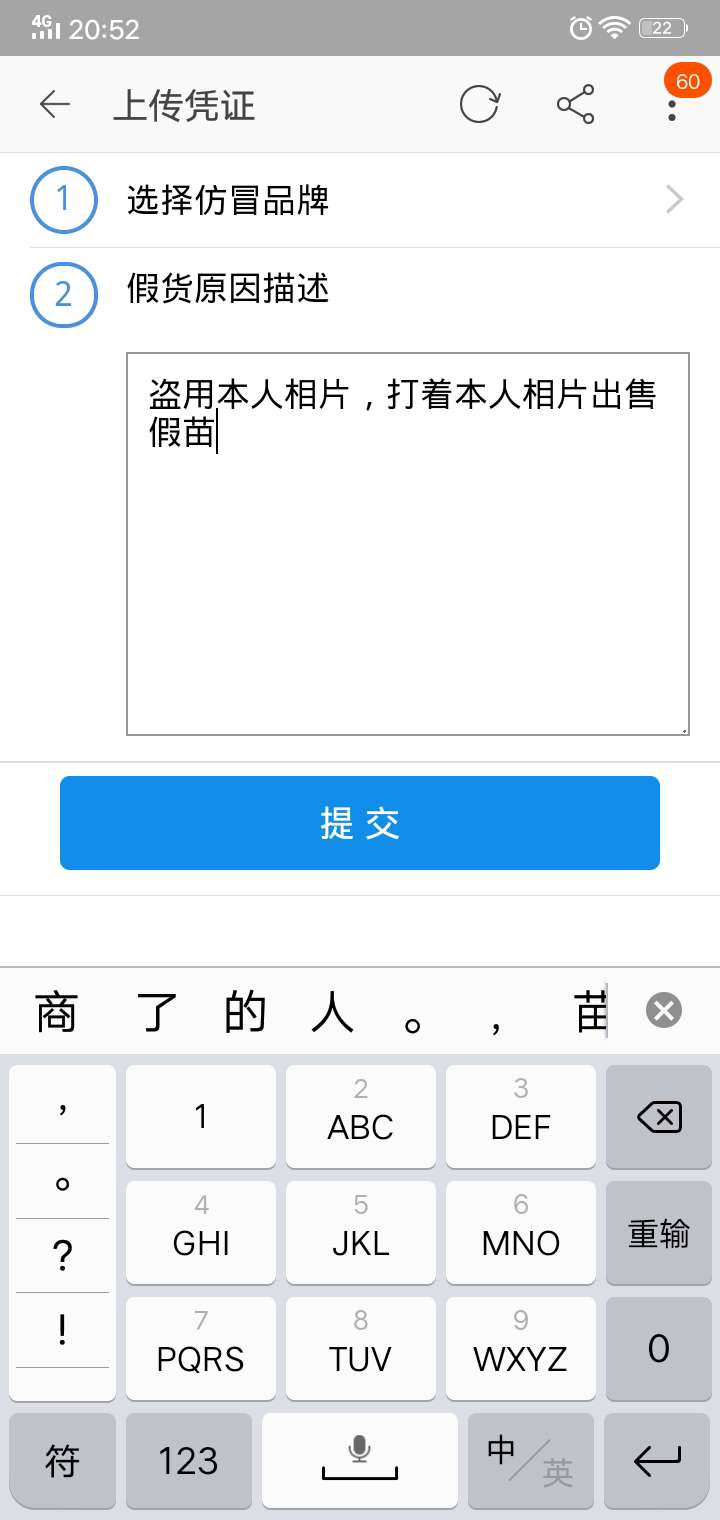Toggle 中/英 input language
Image resolution: width=720 pixels, height=1520 pixels.
(530, 1460)
